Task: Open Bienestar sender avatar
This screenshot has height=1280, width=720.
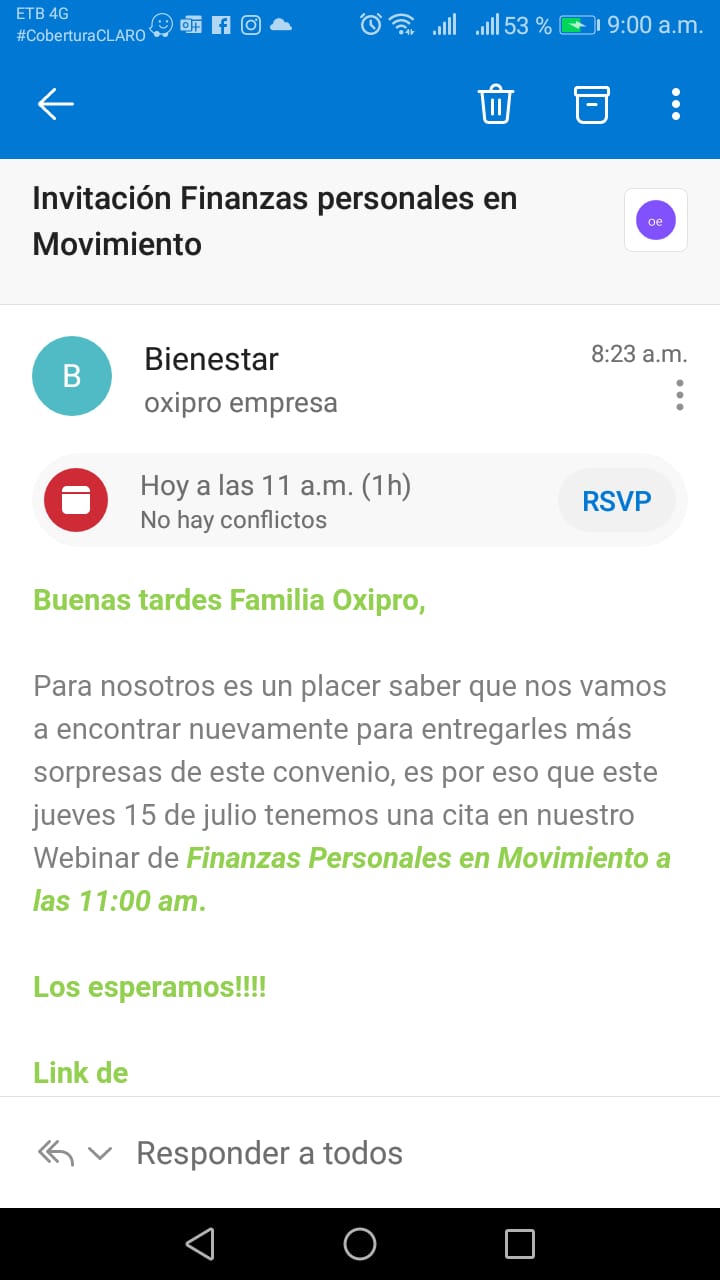Action: point(72,376)
